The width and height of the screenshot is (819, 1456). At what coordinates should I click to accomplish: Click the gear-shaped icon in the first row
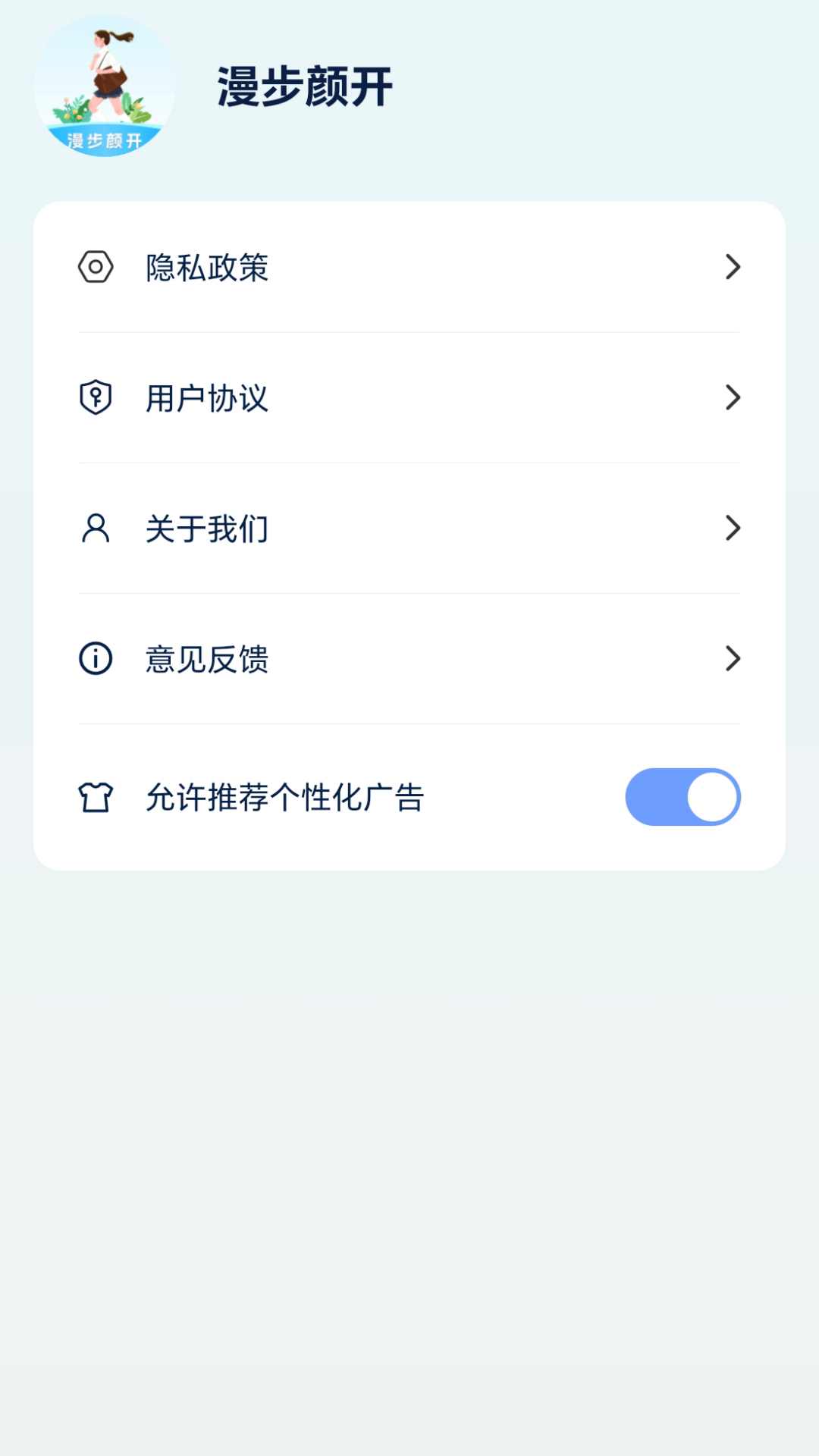pyautogui.click(x=96, y=267)
